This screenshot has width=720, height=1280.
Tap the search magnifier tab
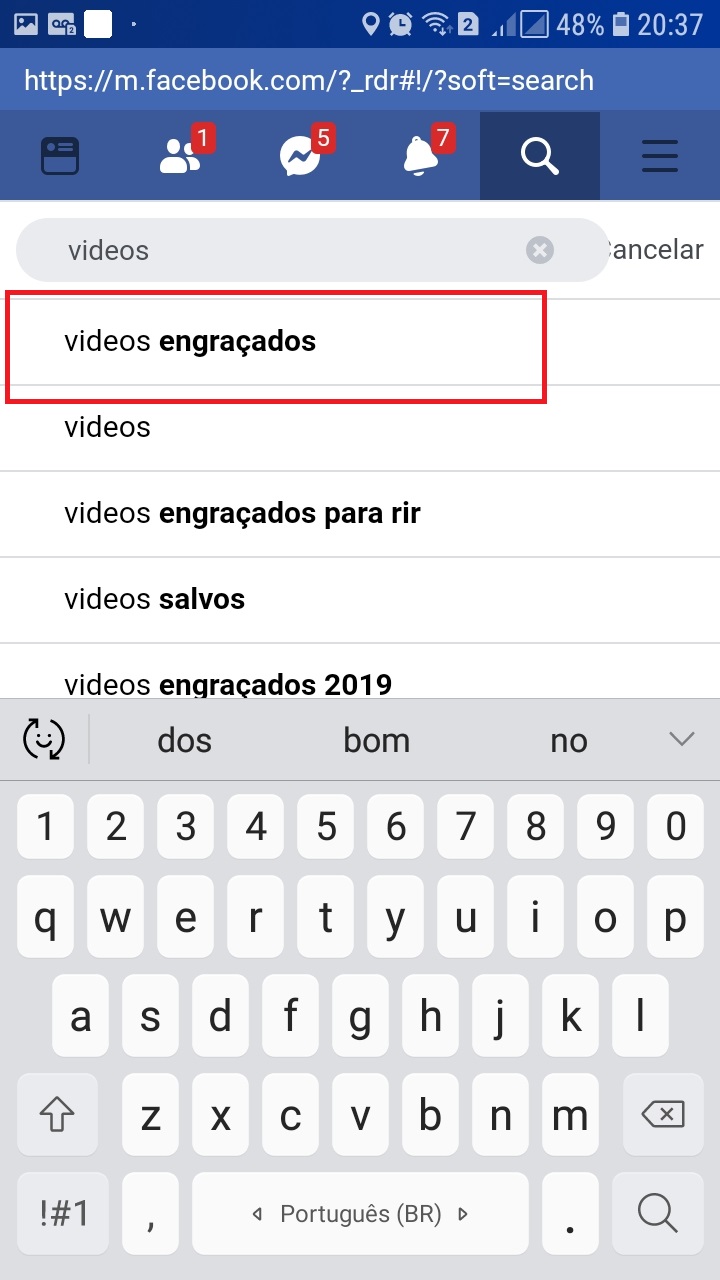point(540,157)
